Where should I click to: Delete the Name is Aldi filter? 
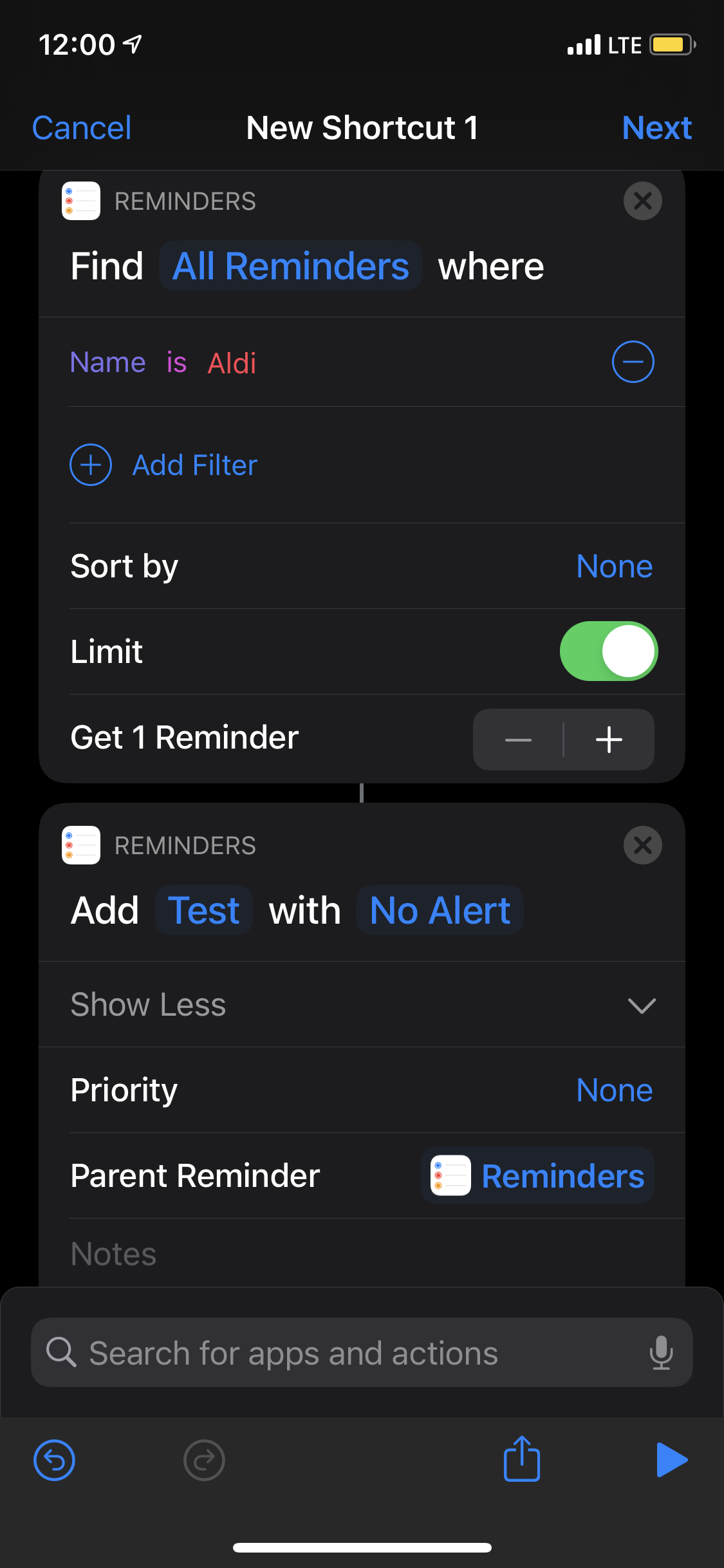click(x=633, y=362)
